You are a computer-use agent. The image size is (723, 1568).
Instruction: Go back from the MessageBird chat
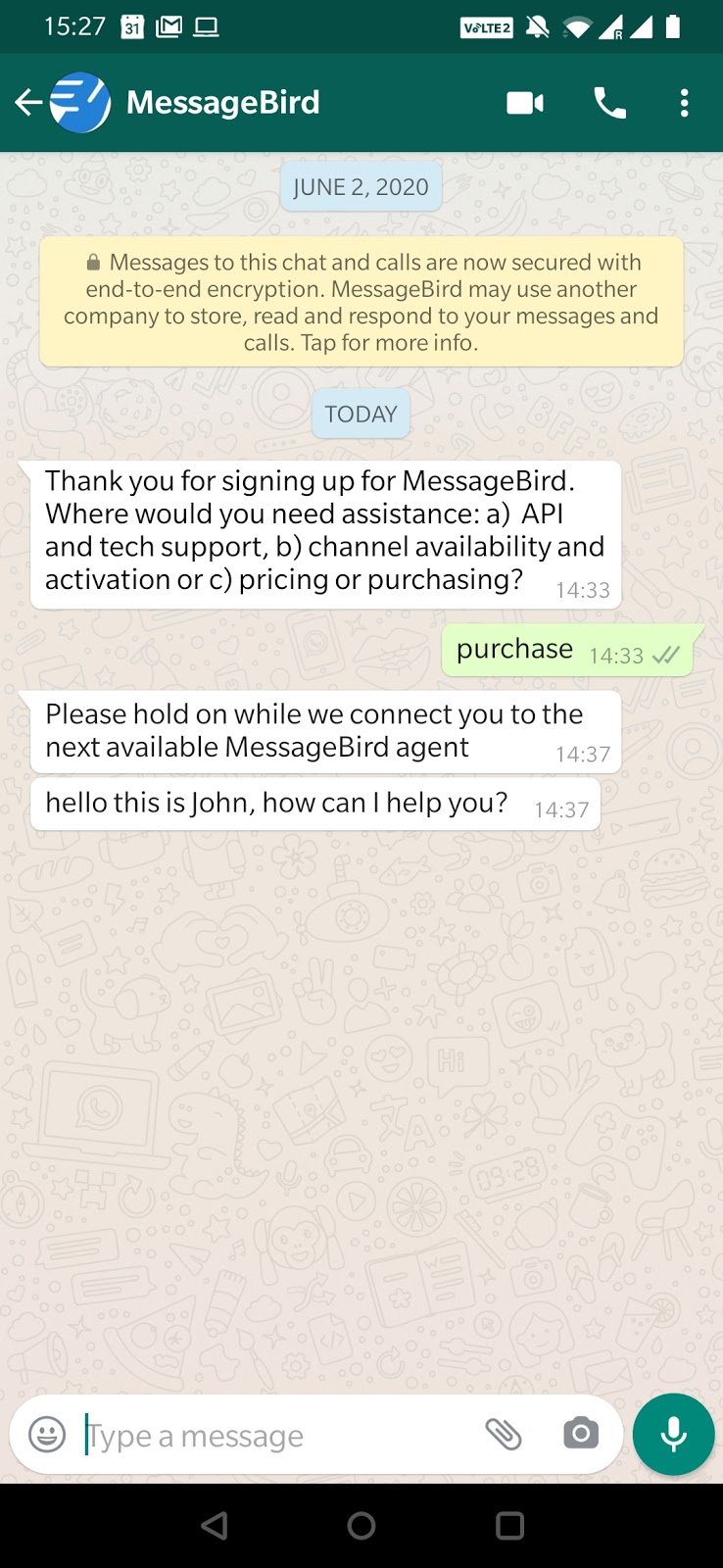pos(28,102)
